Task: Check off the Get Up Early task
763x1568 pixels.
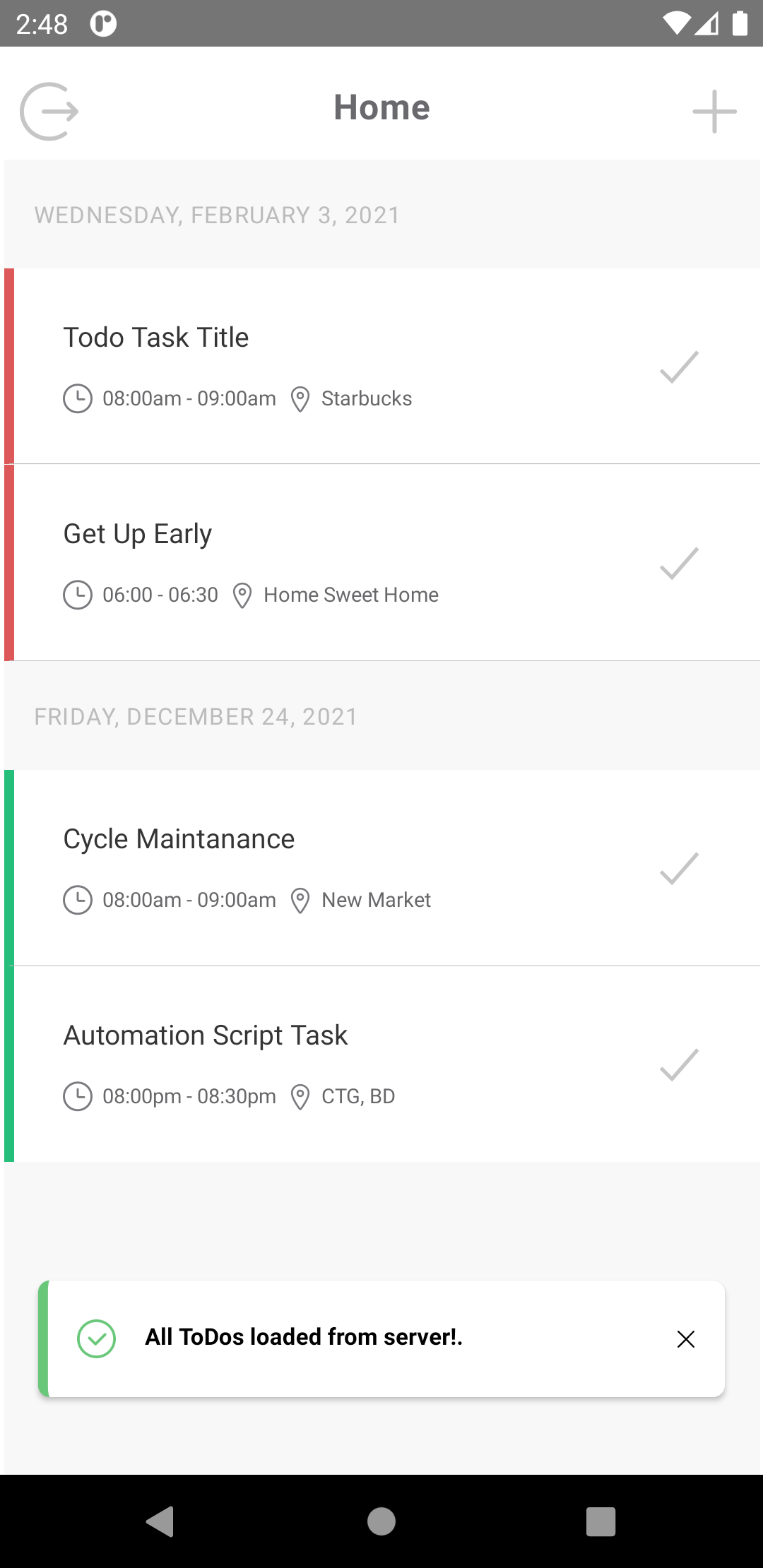Action: 679,564
